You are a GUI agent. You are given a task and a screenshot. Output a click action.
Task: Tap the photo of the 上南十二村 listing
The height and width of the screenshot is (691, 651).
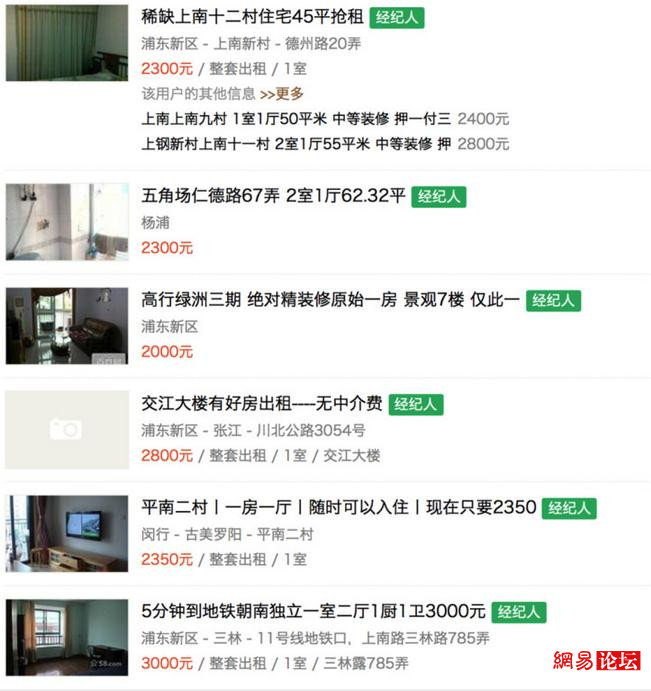(x=66, y=42)
